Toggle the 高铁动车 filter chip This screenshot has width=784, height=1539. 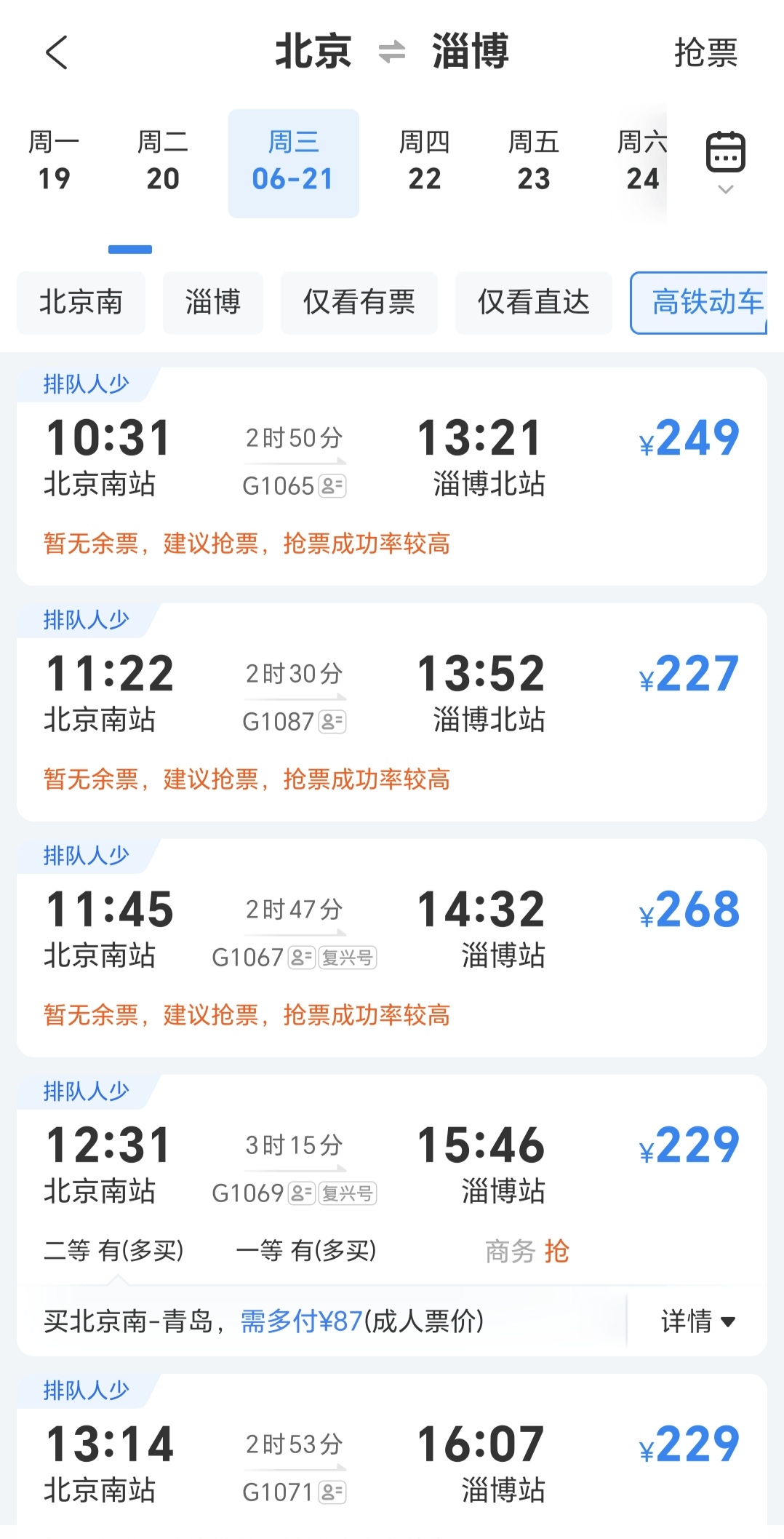(x=700, y=303)
